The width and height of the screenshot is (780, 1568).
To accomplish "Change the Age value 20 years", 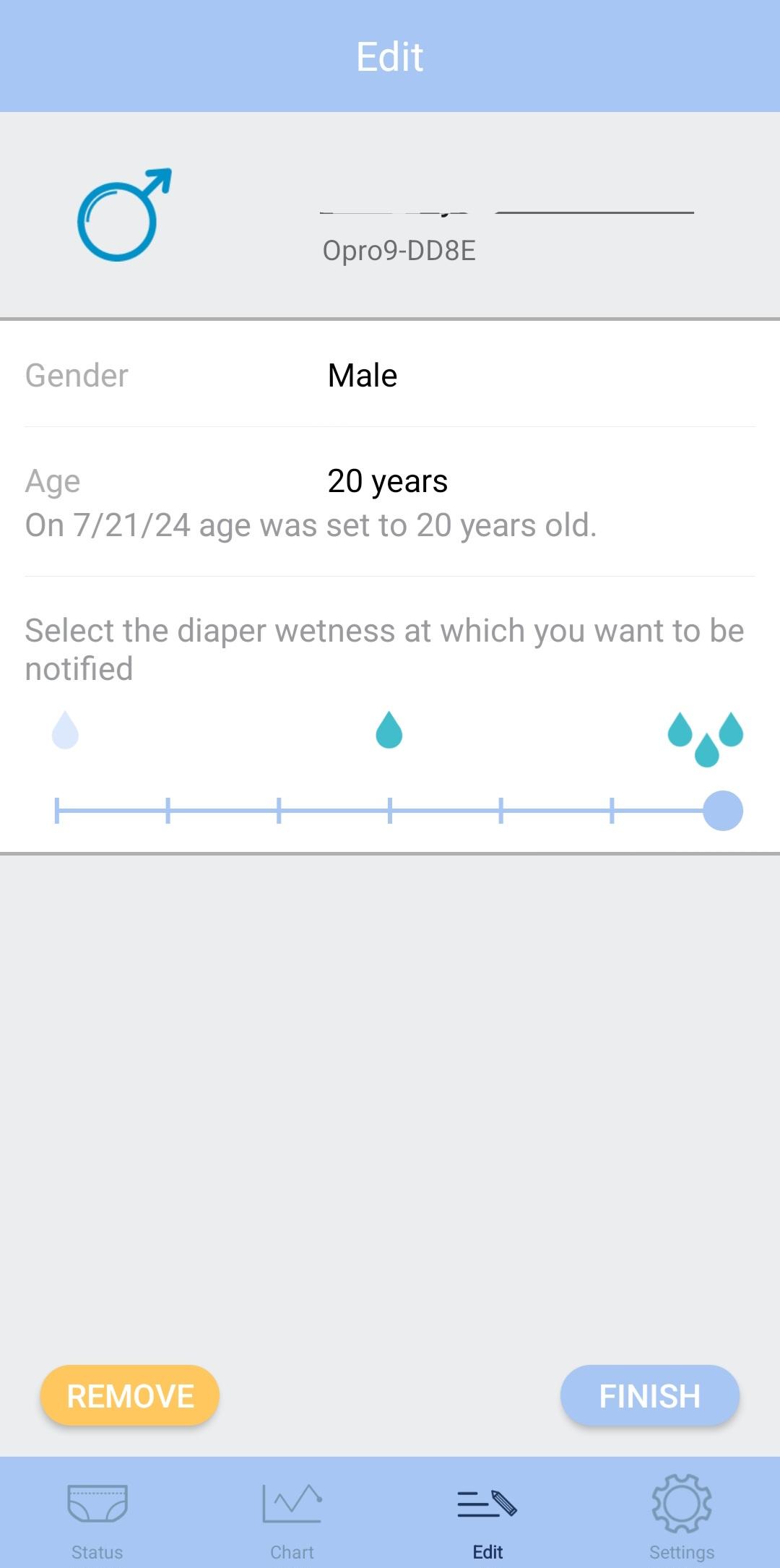I will (x=388, y=481).
